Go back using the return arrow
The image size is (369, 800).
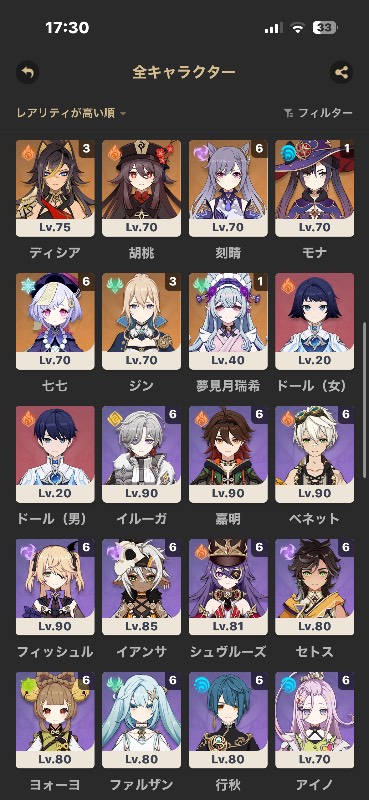point(28,72)
